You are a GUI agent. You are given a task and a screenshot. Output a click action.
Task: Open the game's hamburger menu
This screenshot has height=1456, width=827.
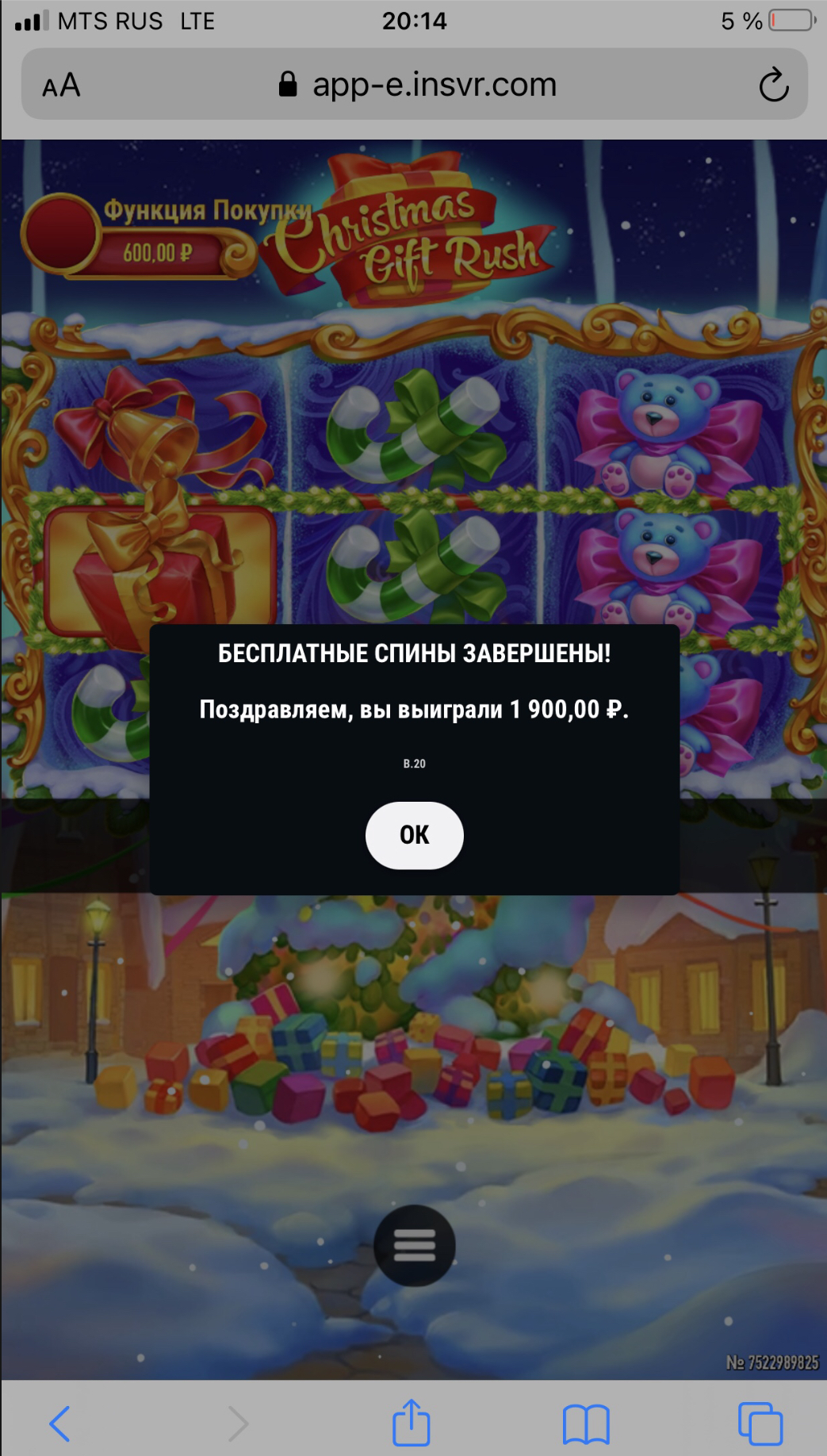click(x=414, y=1245)
